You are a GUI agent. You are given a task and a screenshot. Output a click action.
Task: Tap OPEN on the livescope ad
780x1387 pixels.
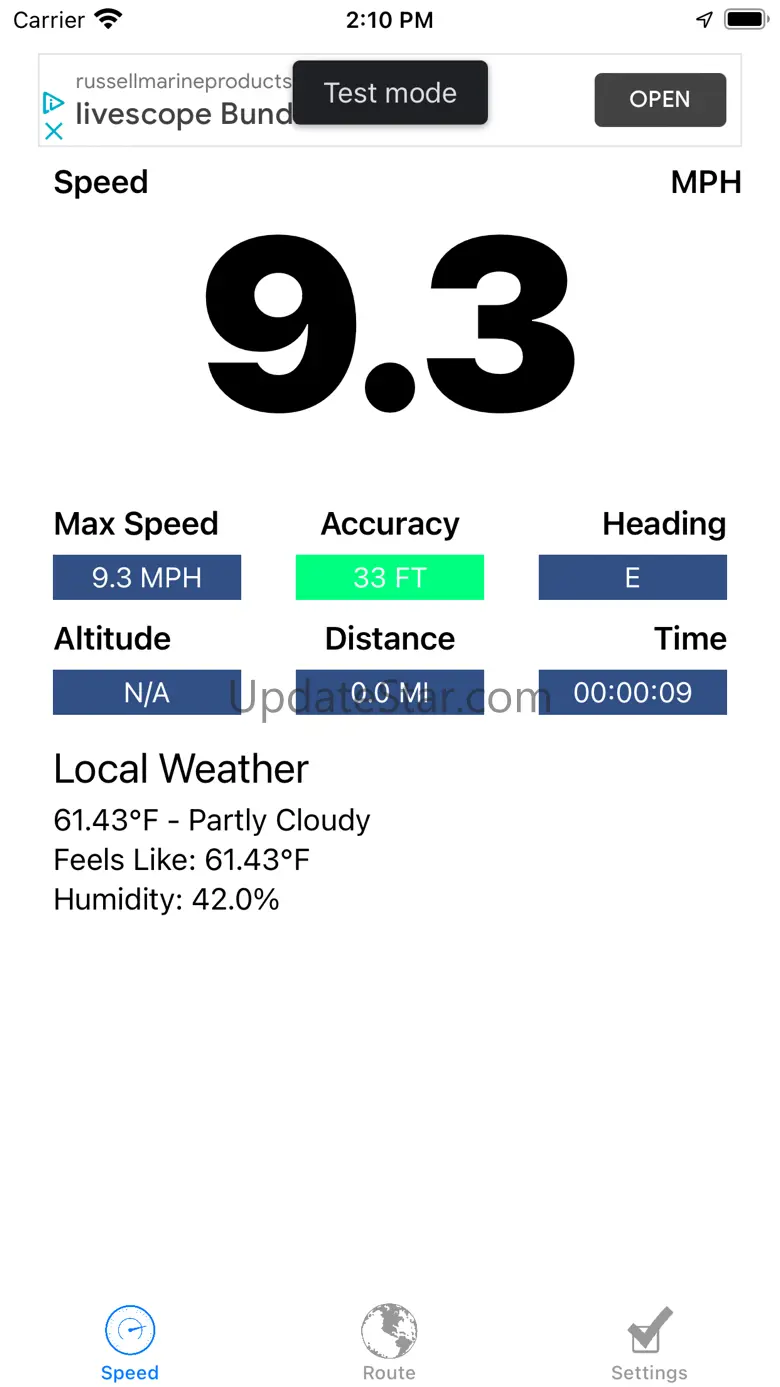coord(660,100)
